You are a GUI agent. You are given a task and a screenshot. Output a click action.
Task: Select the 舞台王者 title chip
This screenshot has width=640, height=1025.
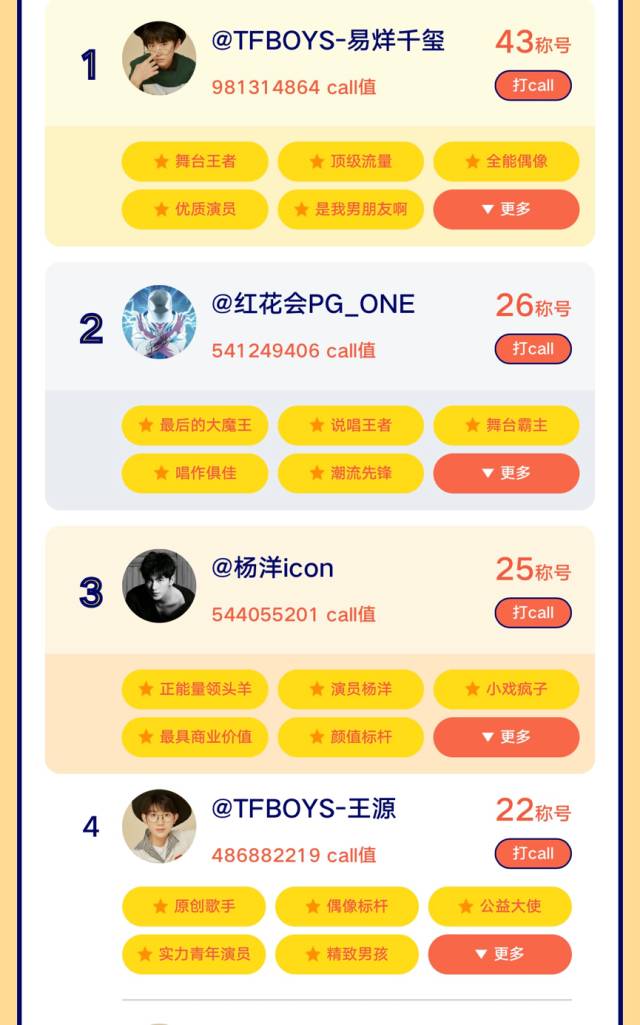pos(195,161)
